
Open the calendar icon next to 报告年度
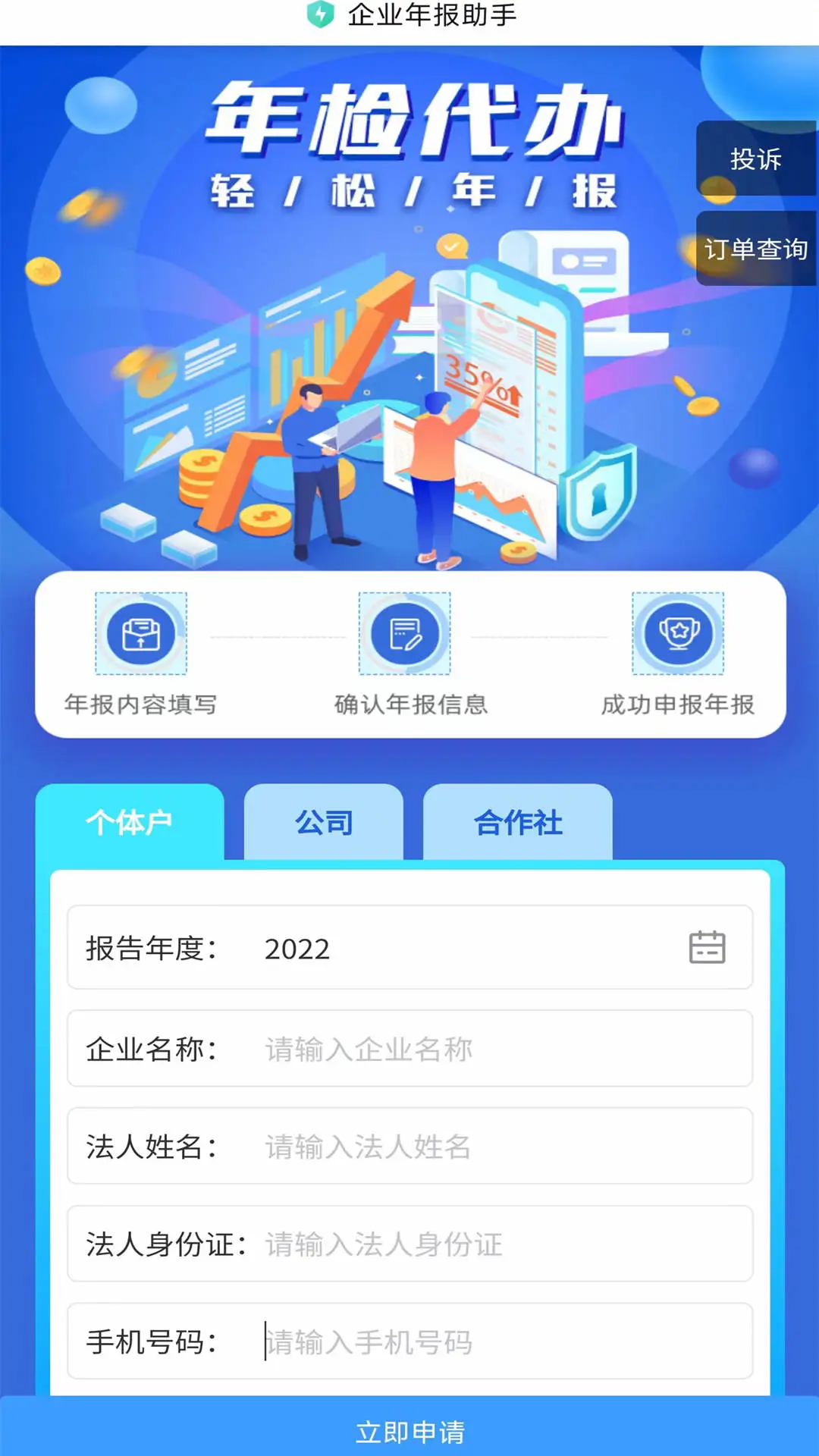[x=708, y=946]
